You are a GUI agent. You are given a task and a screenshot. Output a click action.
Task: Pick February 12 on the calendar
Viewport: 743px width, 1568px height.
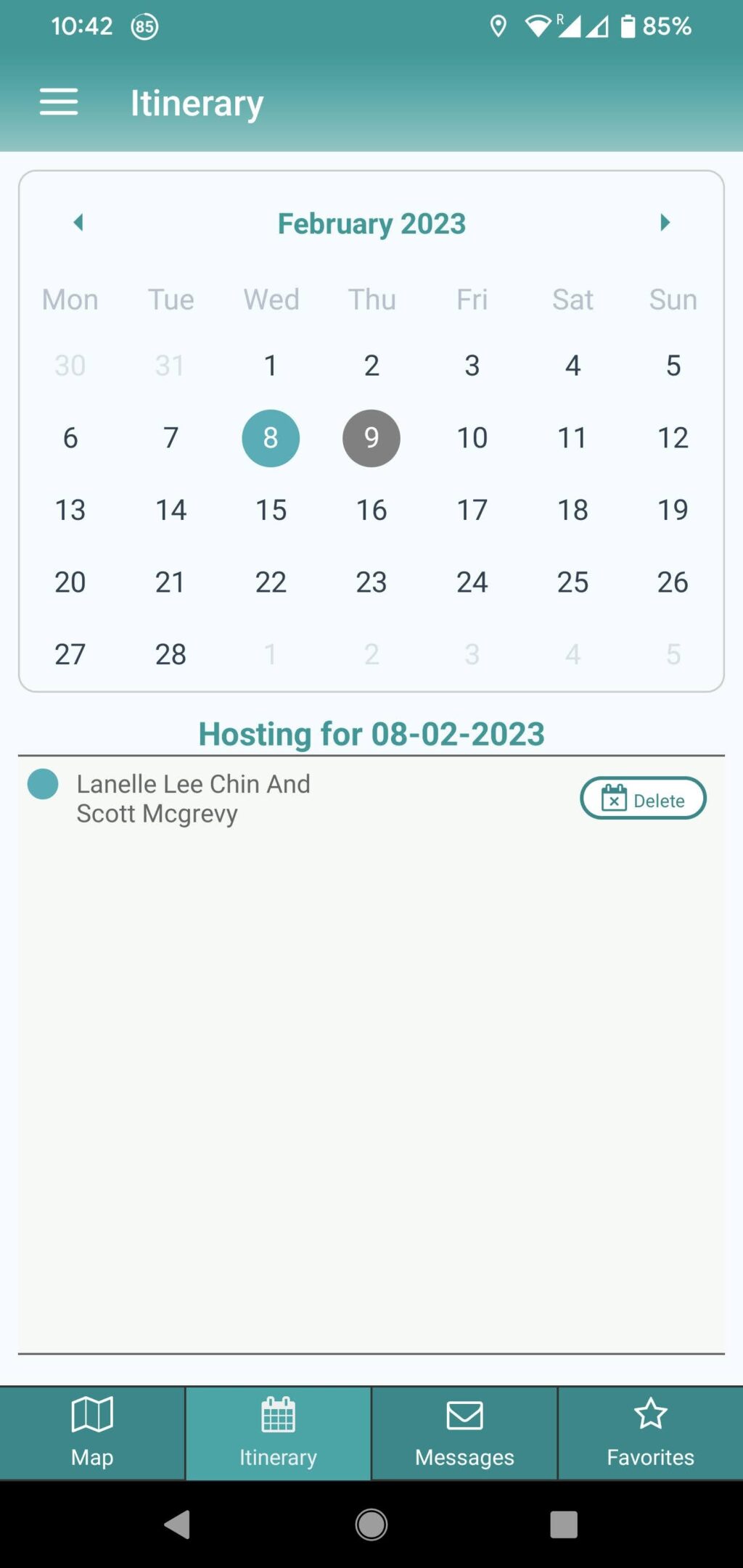click(x=673, y=438)
